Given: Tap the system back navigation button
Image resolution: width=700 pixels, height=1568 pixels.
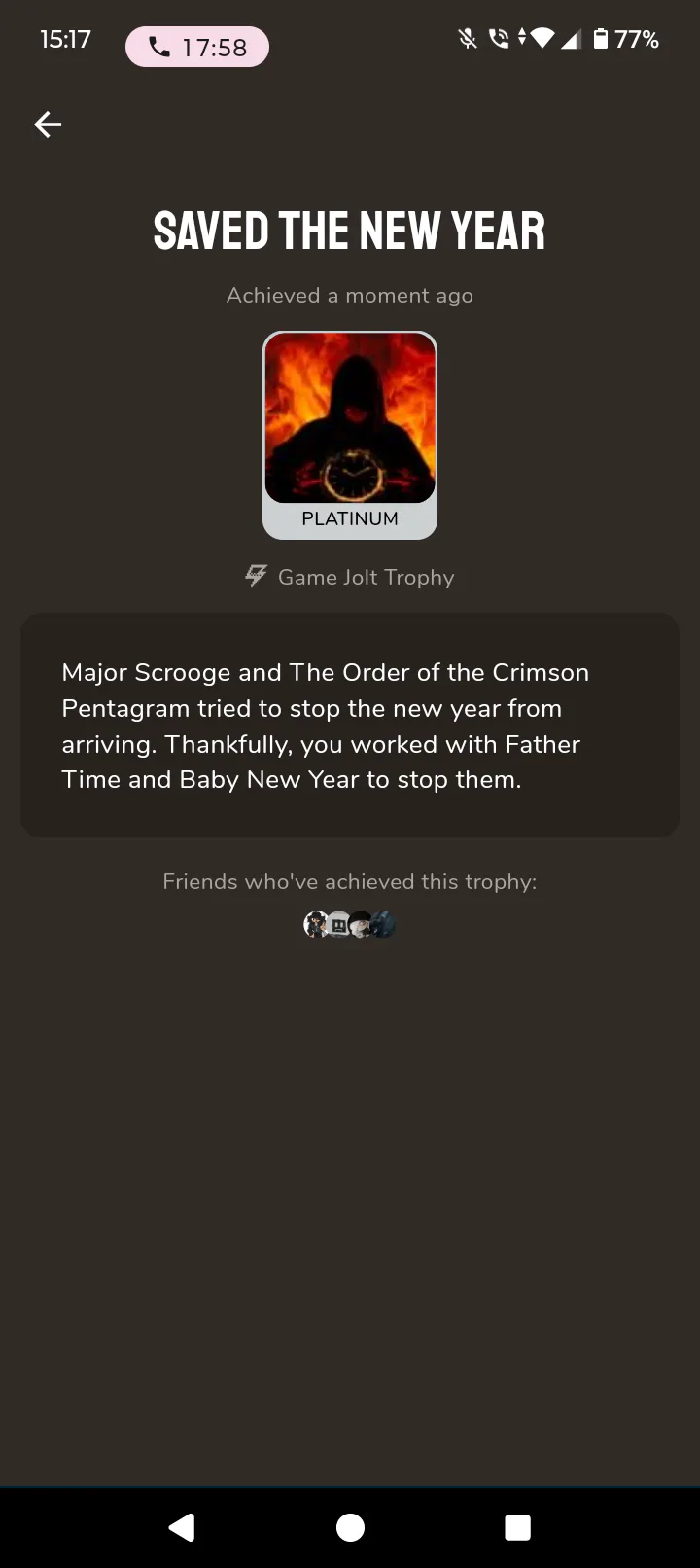Looking at the screenshot, I should 182,1527.
